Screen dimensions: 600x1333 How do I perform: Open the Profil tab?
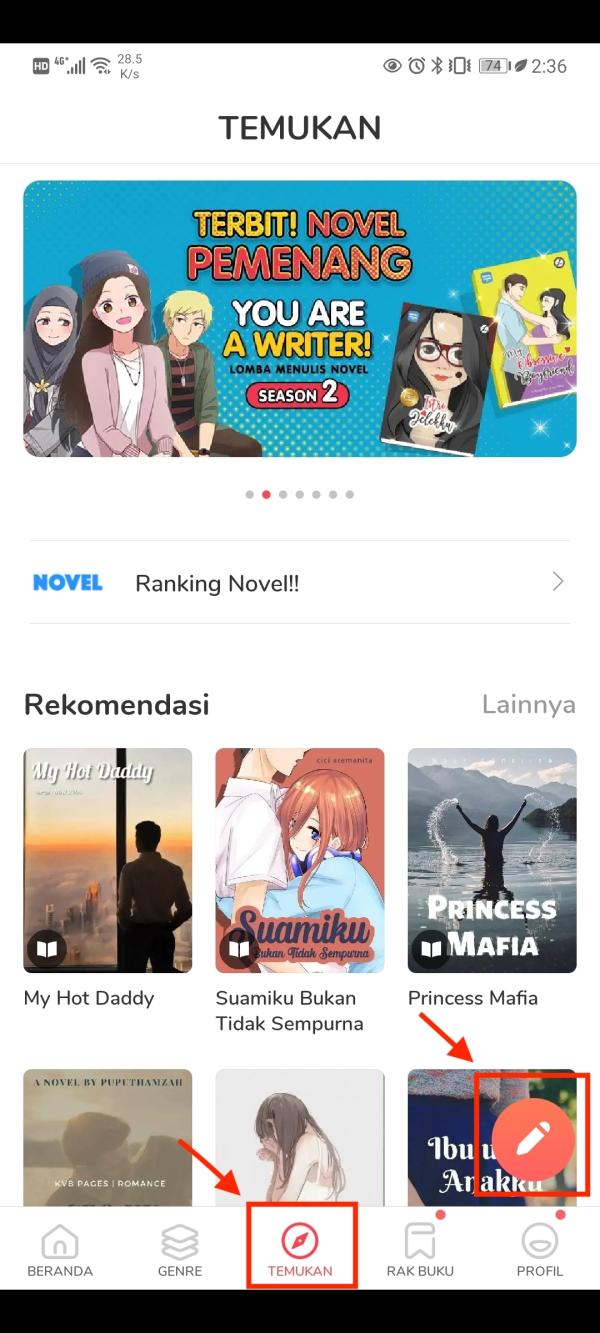point(540,1250)
